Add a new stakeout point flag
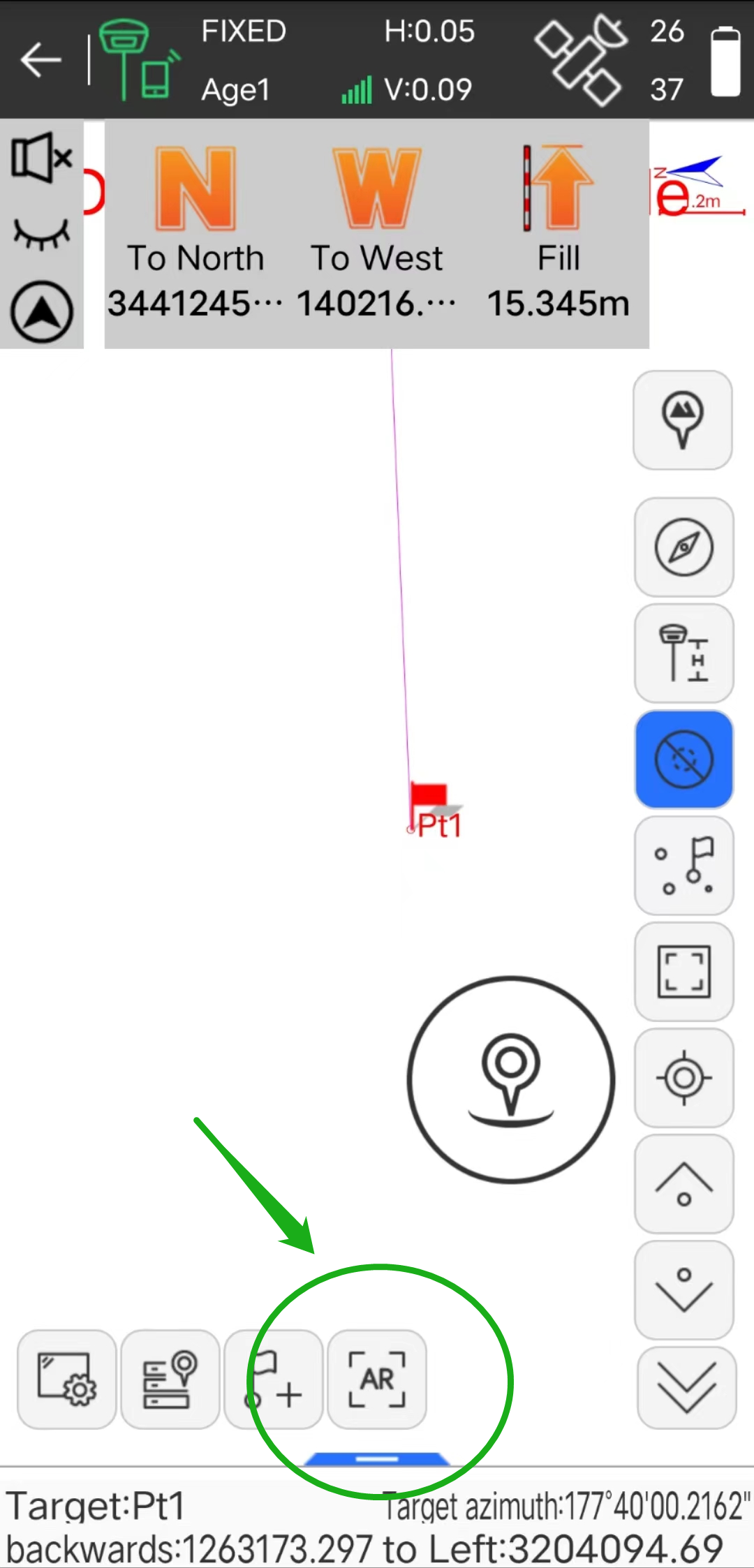This screenshot has height=1568, width=754. [273, 1380]
